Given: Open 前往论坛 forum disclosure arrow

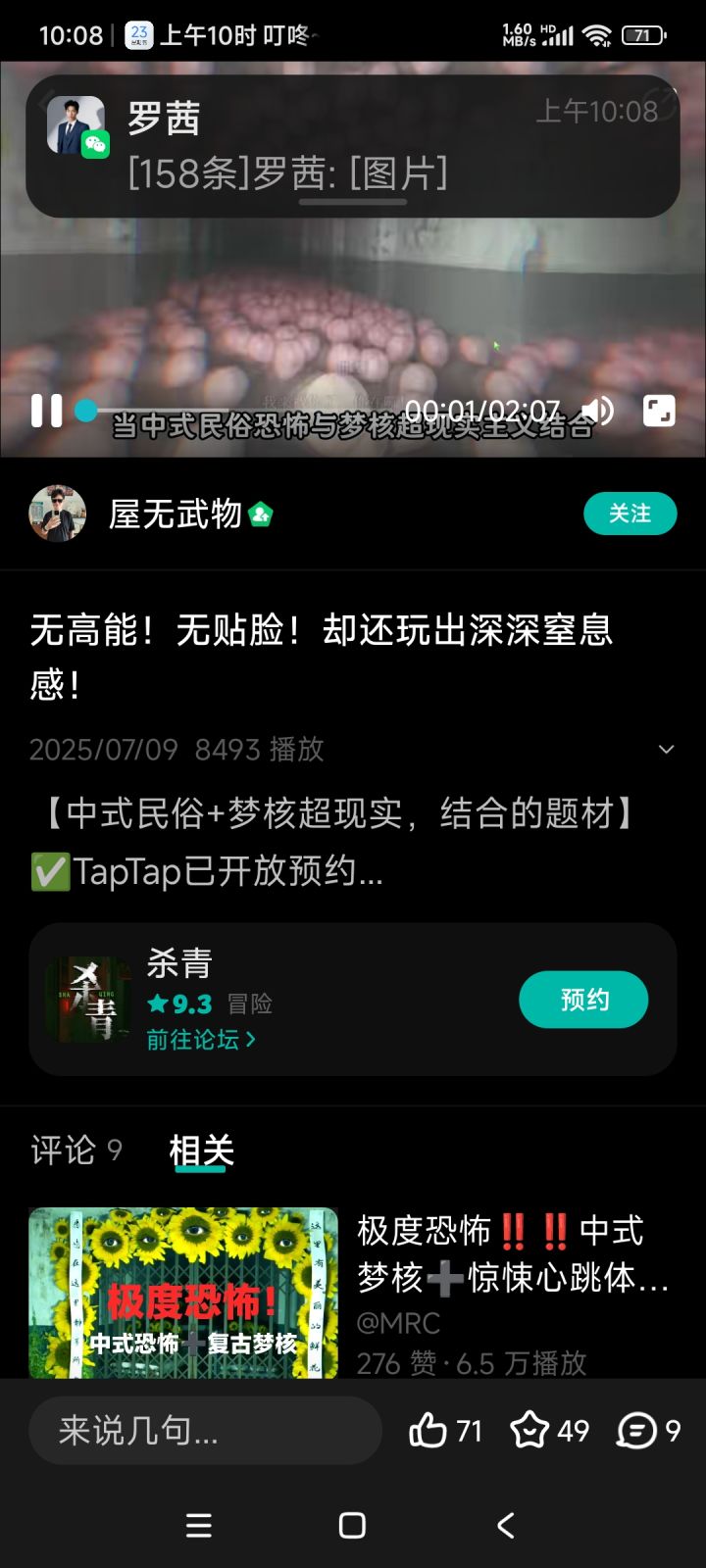Looking at the screenshot, I should [253, 1039].
